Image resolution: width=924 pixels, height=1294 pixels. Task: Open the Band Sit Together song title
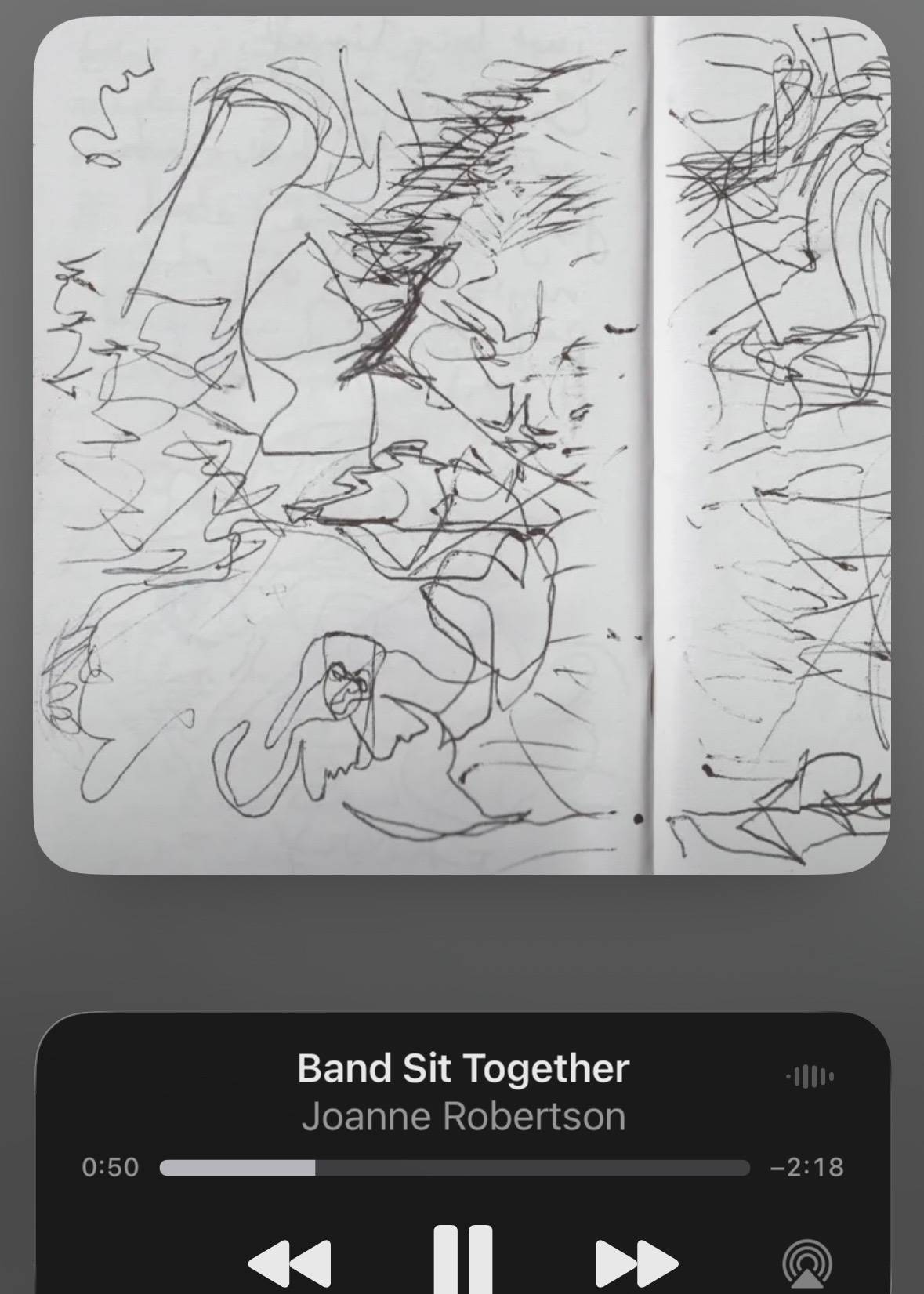463,1068
